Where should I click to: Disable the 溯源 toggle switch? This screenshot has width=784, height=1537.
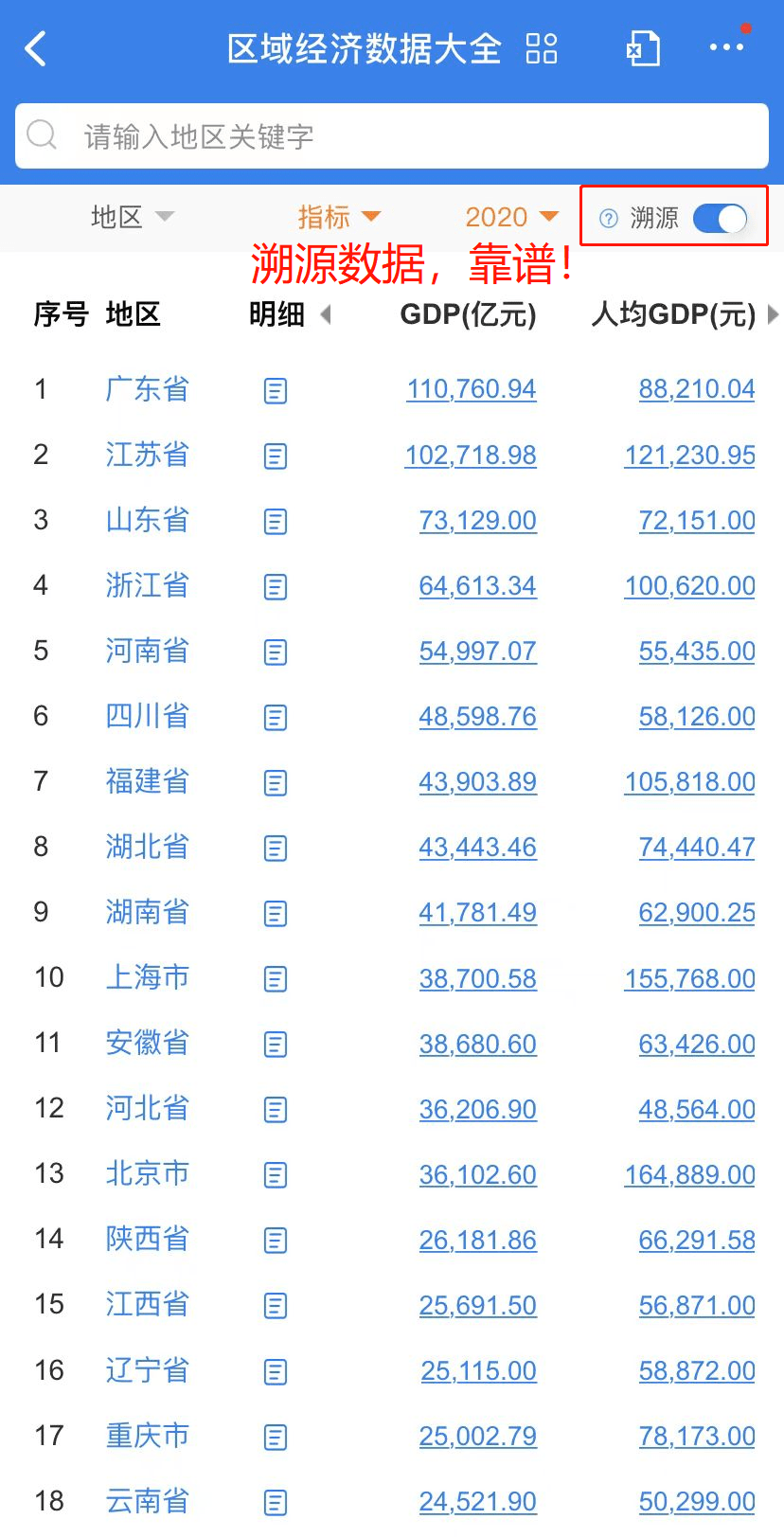click(718, 218)
